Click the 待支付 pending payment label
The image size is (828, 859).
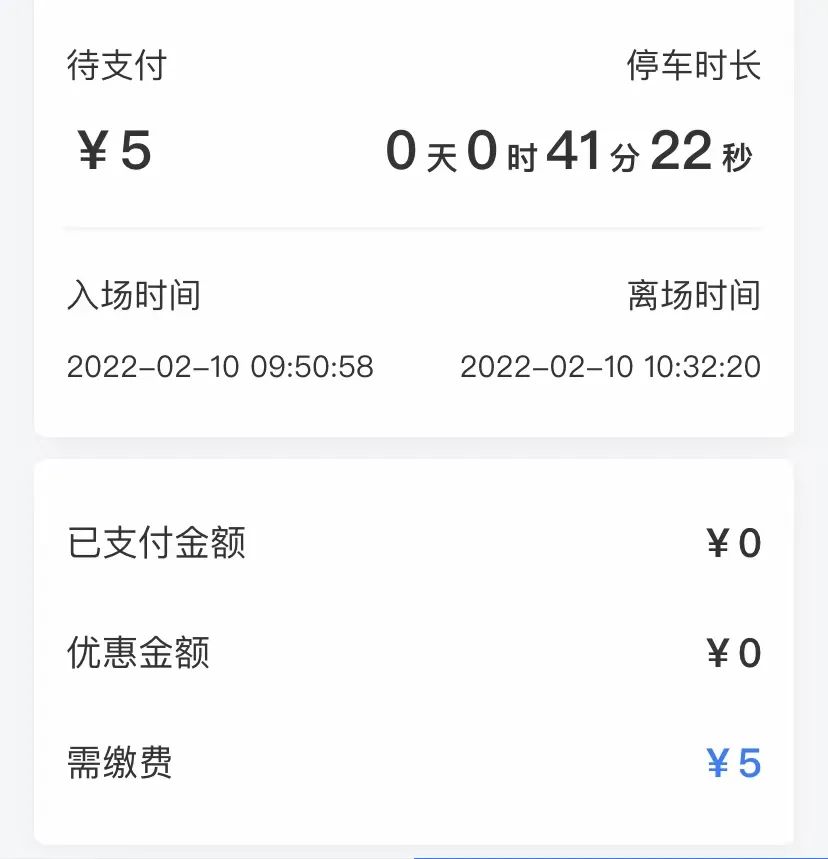114,66
